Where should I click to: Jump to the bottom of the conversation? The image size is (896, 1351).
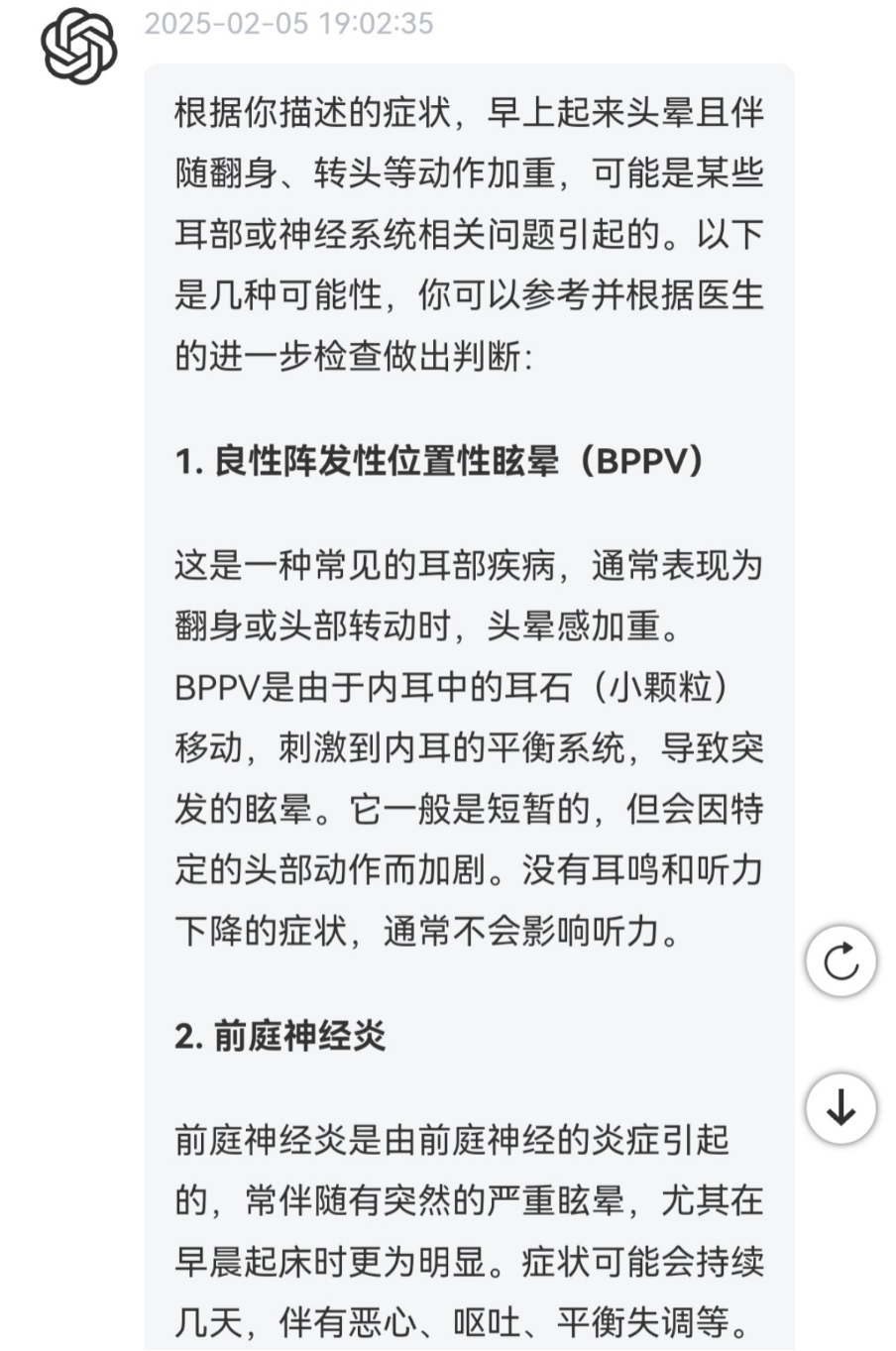pyautogui.click(x=840, y=1107)
